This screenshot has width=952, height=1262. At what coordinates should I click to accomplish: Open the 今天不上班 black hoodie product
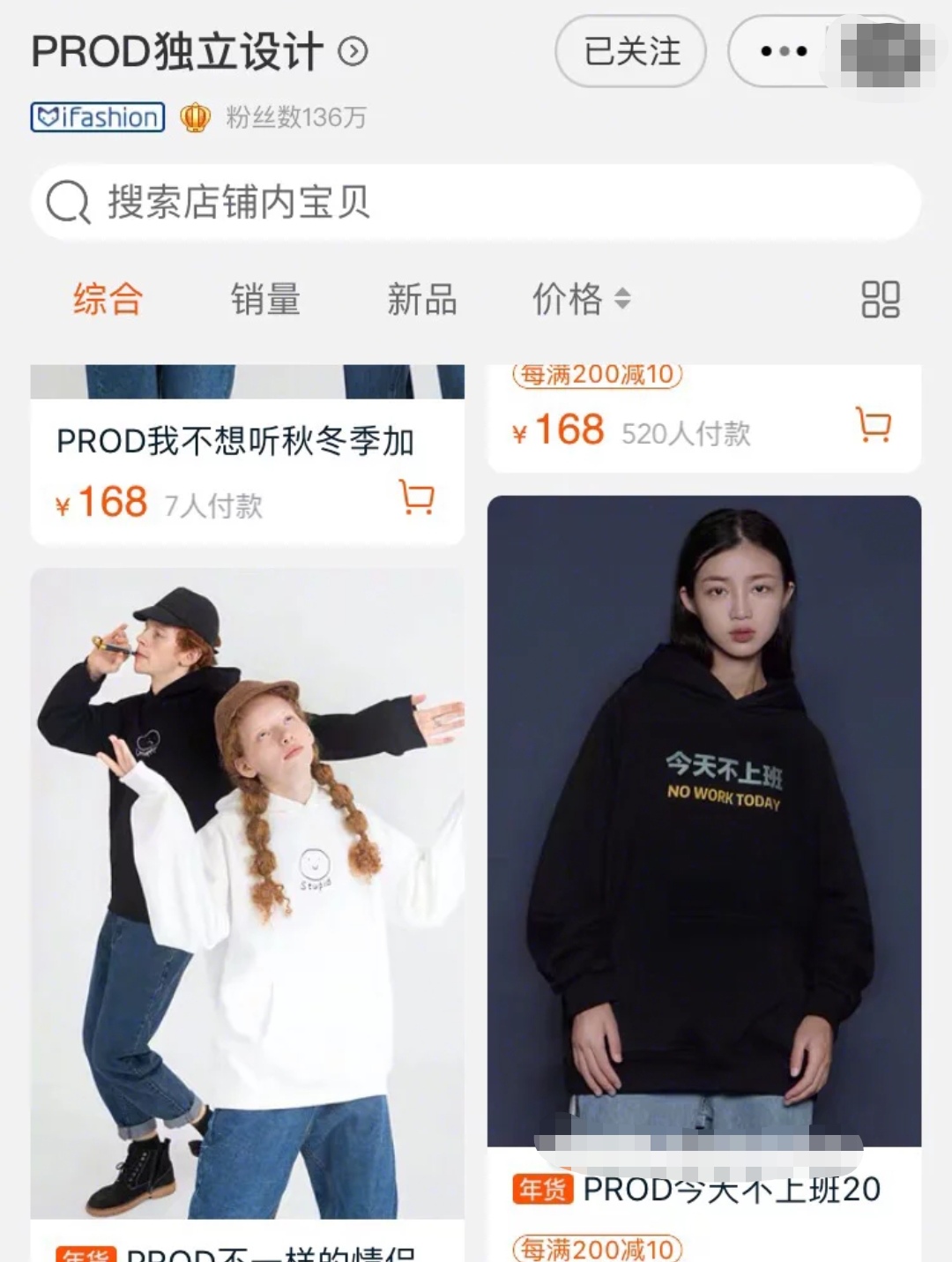pyautogui.click(x=703, y=820)
